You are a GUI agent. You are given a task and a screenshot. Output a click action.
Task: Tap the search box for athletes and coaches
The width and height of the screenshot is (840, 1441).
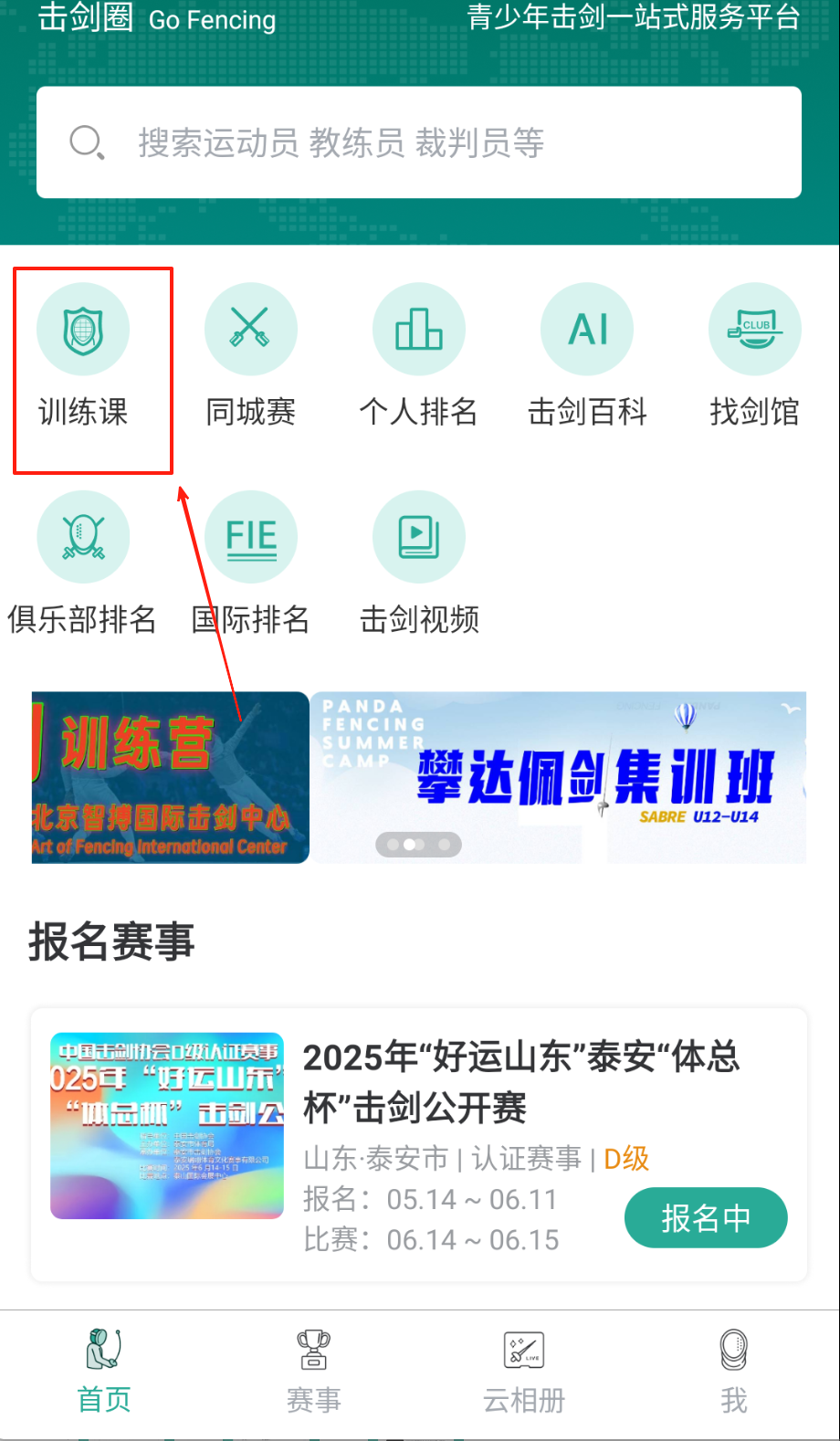pos(419,142)
